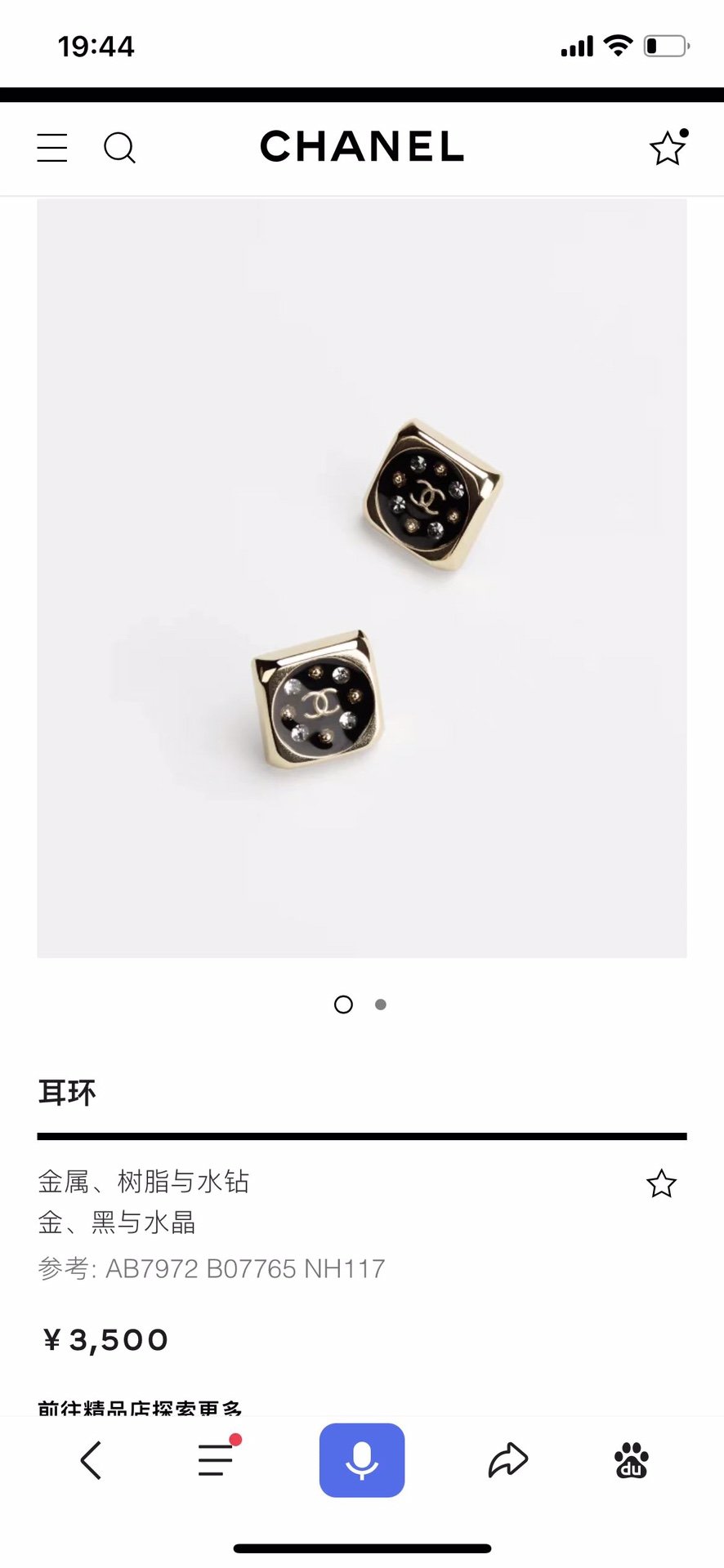Share this Chanel page
The width and height of the screenshot is (724, 1568).
click(508, 1460)
